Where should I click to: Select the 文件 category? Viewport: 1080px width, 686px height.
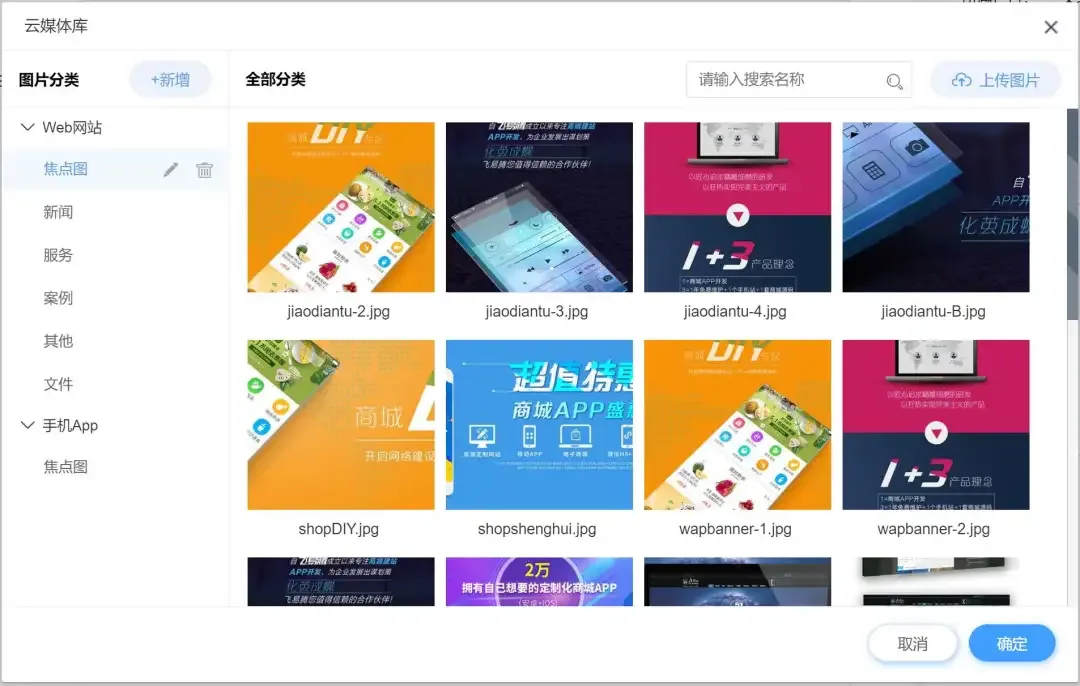coord(58,384)
